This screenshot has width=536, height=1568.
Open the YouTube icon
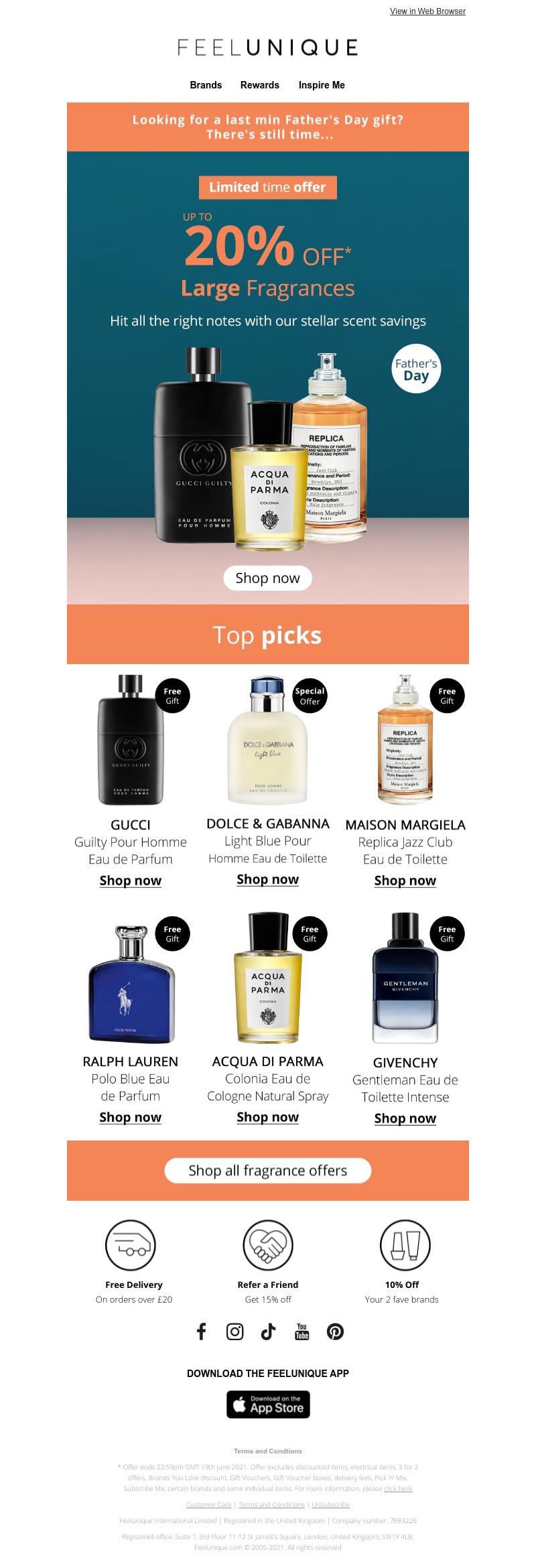(x=302, y=1331)
